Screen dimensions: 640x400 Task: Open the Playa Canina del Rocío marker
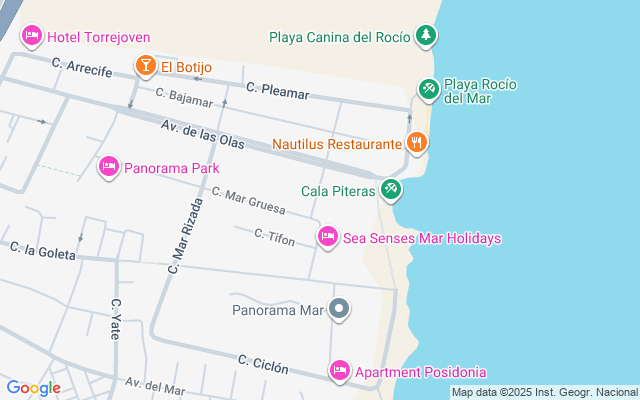[427, 37]
